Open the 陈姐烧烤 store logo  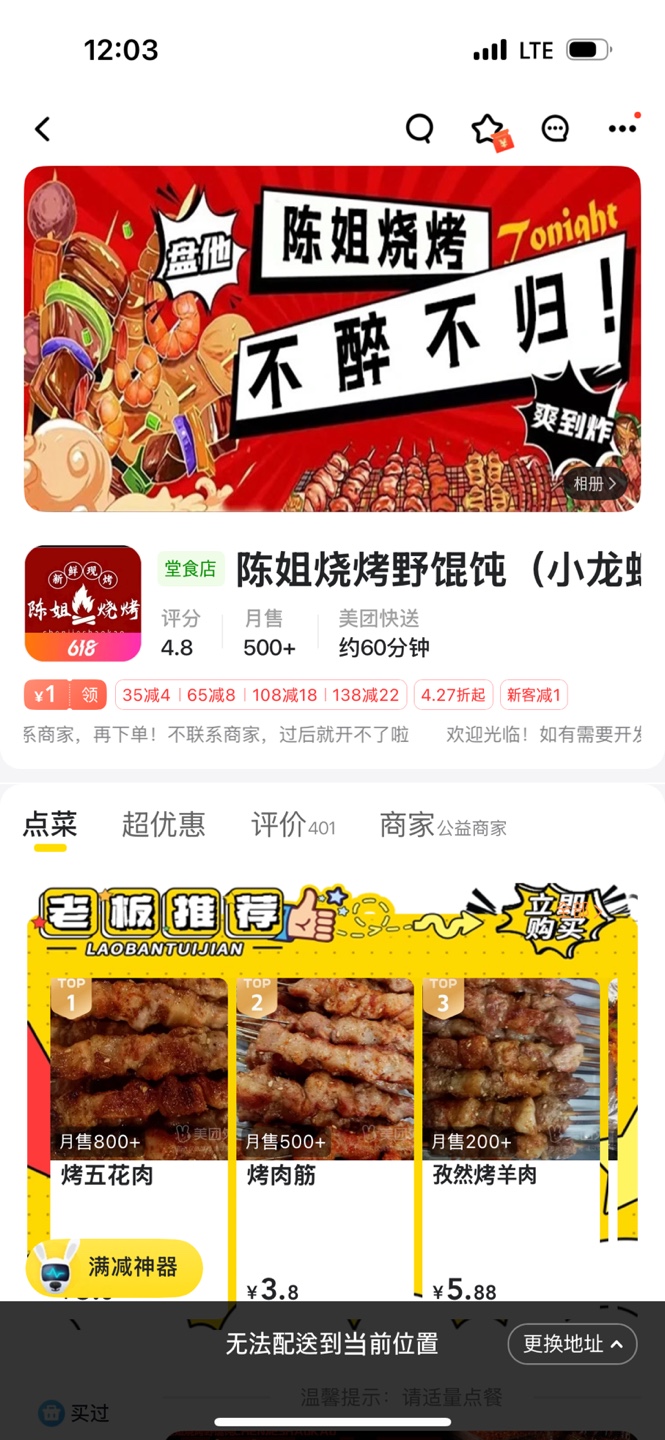[x=83, y=604]
